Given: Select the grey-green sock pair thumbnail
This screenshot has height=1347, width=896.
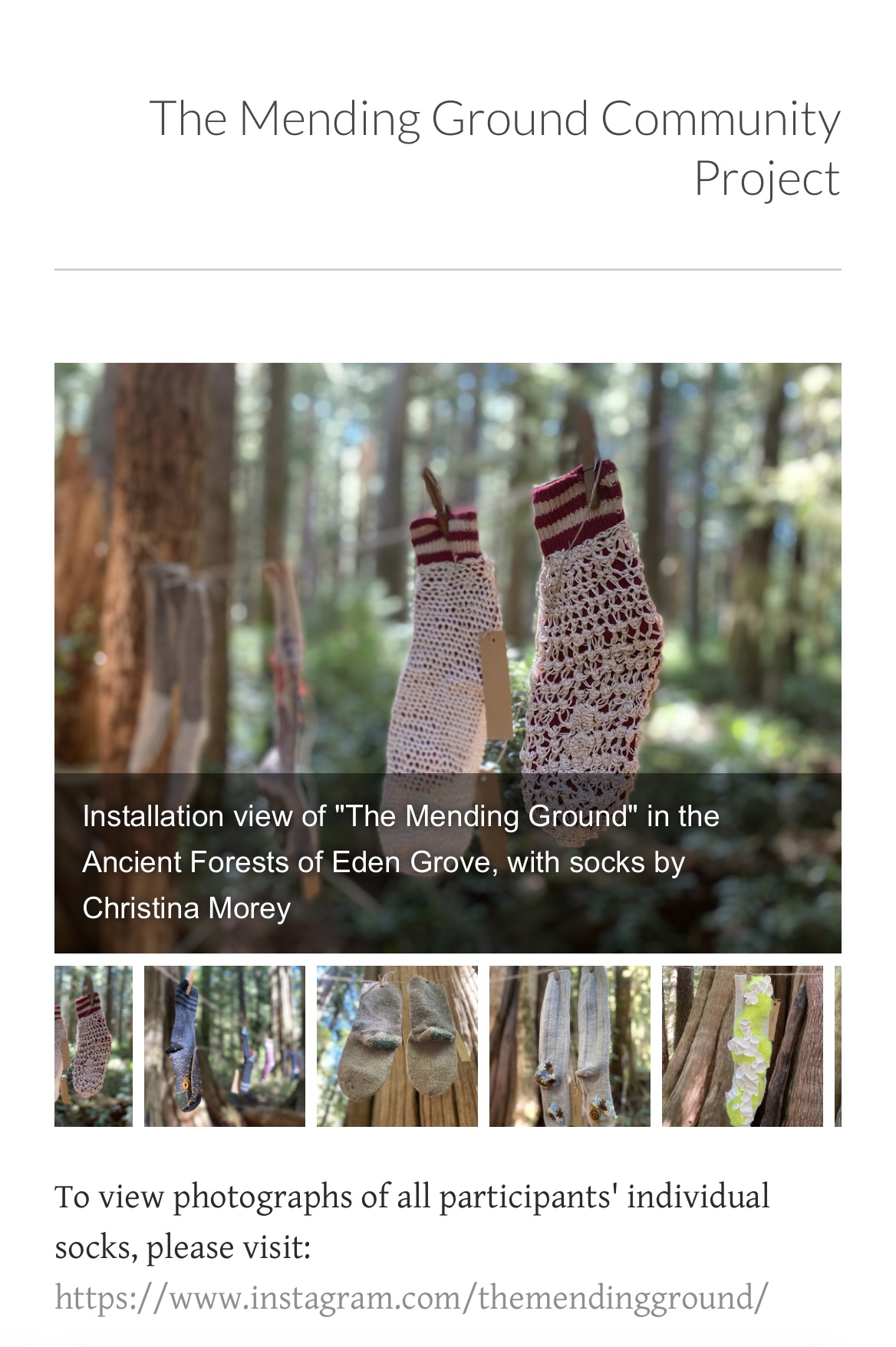Looking at the screenshot, I should point(397,1046).
